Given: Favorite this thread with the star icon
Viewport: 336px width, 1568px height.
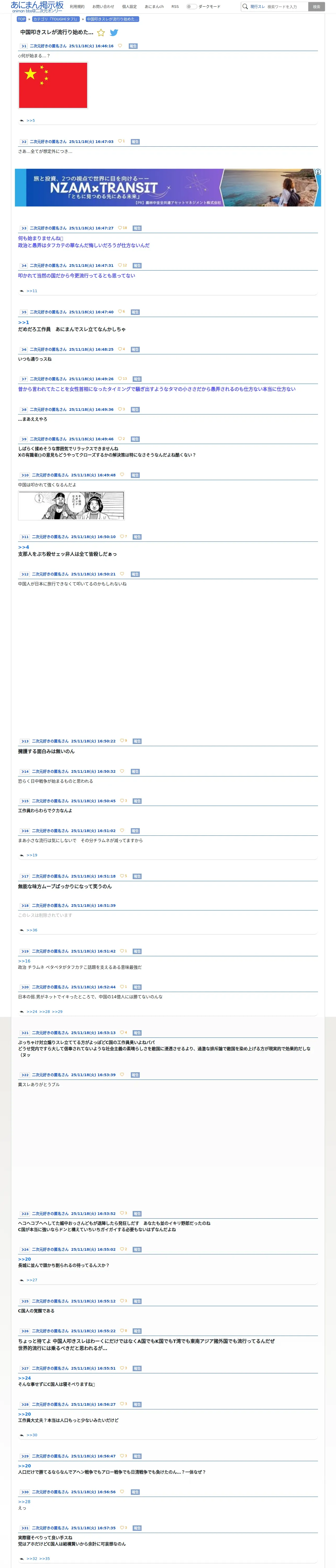Looking at the screenshot, I should point(101,33).
